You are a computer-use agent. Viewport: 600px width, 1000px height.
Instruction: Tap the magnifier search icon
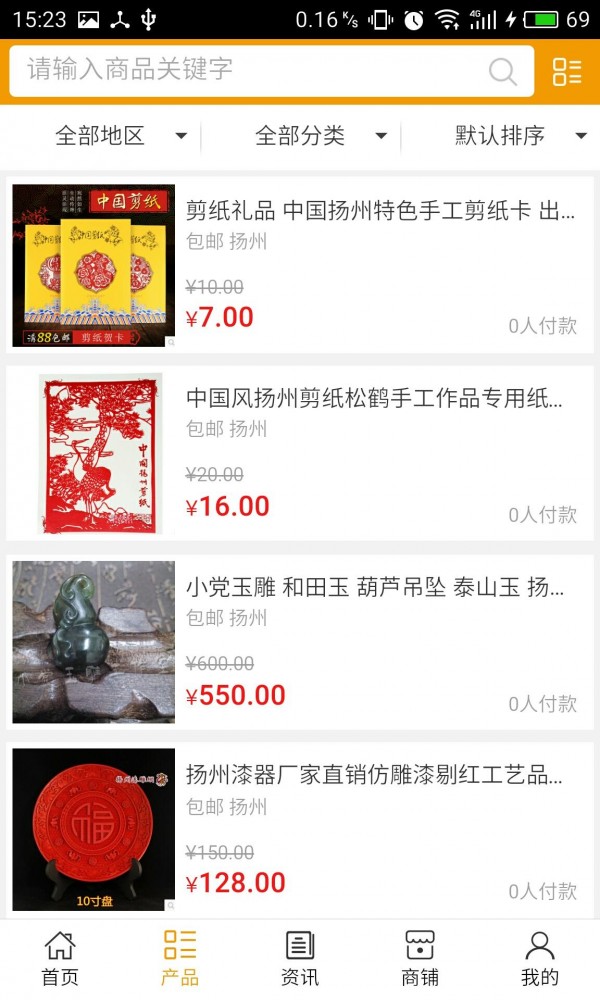[x=502, y=71]
